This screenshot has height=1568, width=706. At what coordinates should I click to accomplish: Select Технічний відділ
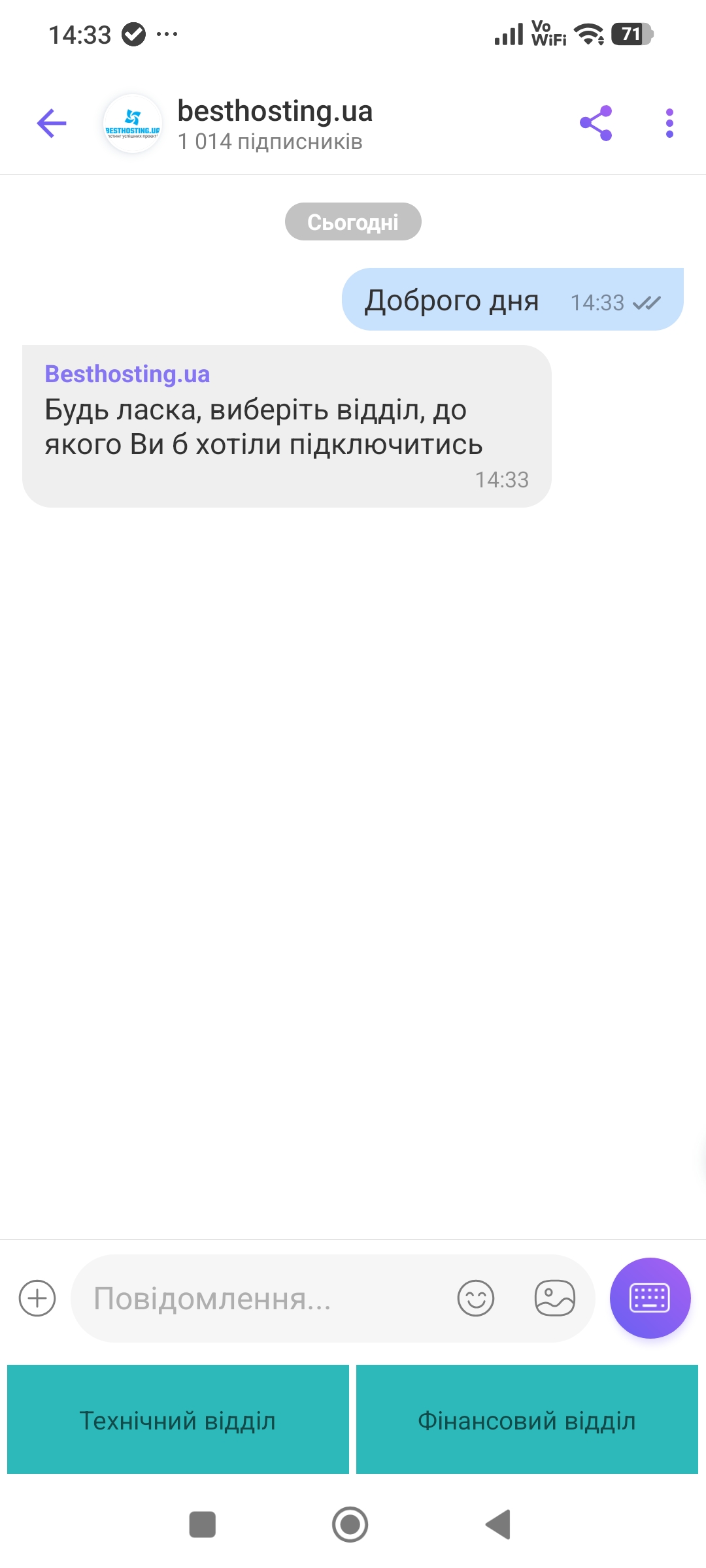click(178, 1420)
